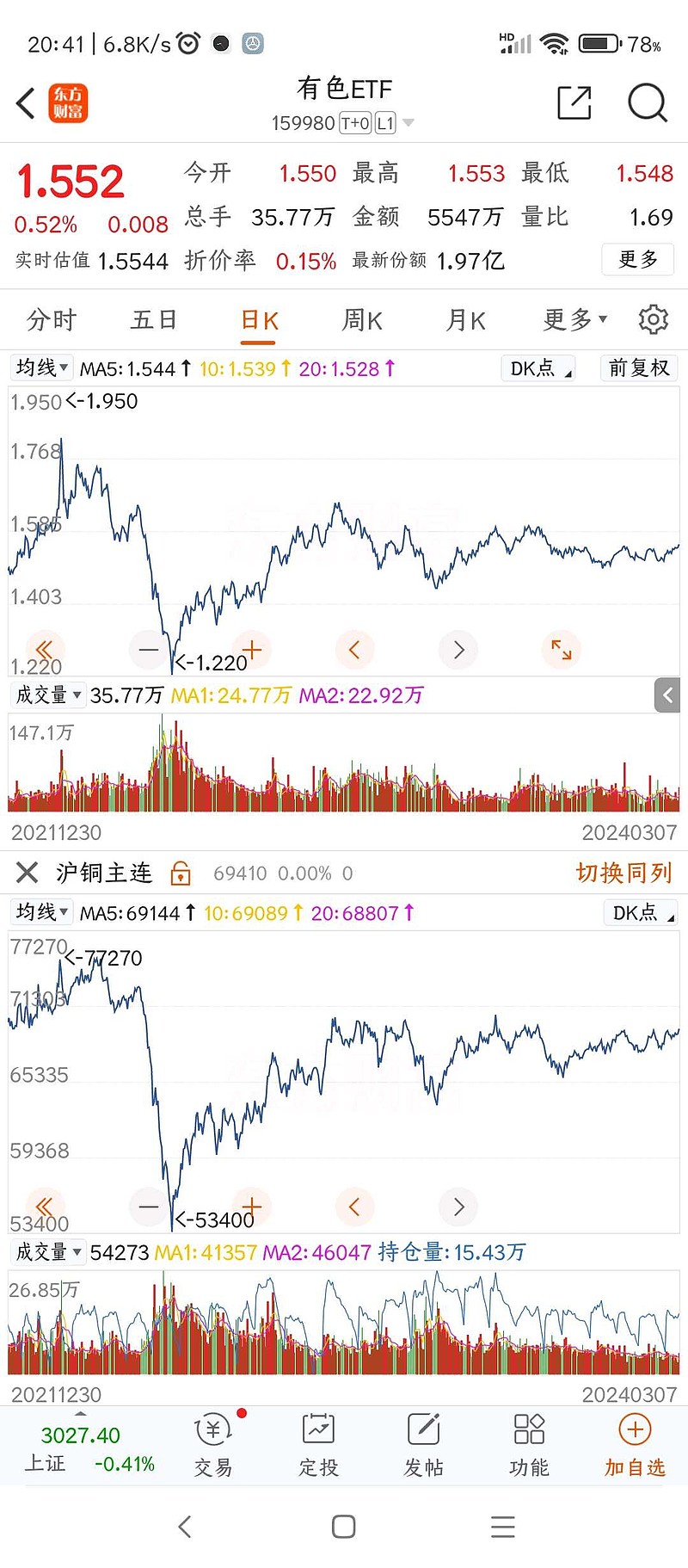Close the 沪铜主连 sub-chart

(x=26, y=872)
